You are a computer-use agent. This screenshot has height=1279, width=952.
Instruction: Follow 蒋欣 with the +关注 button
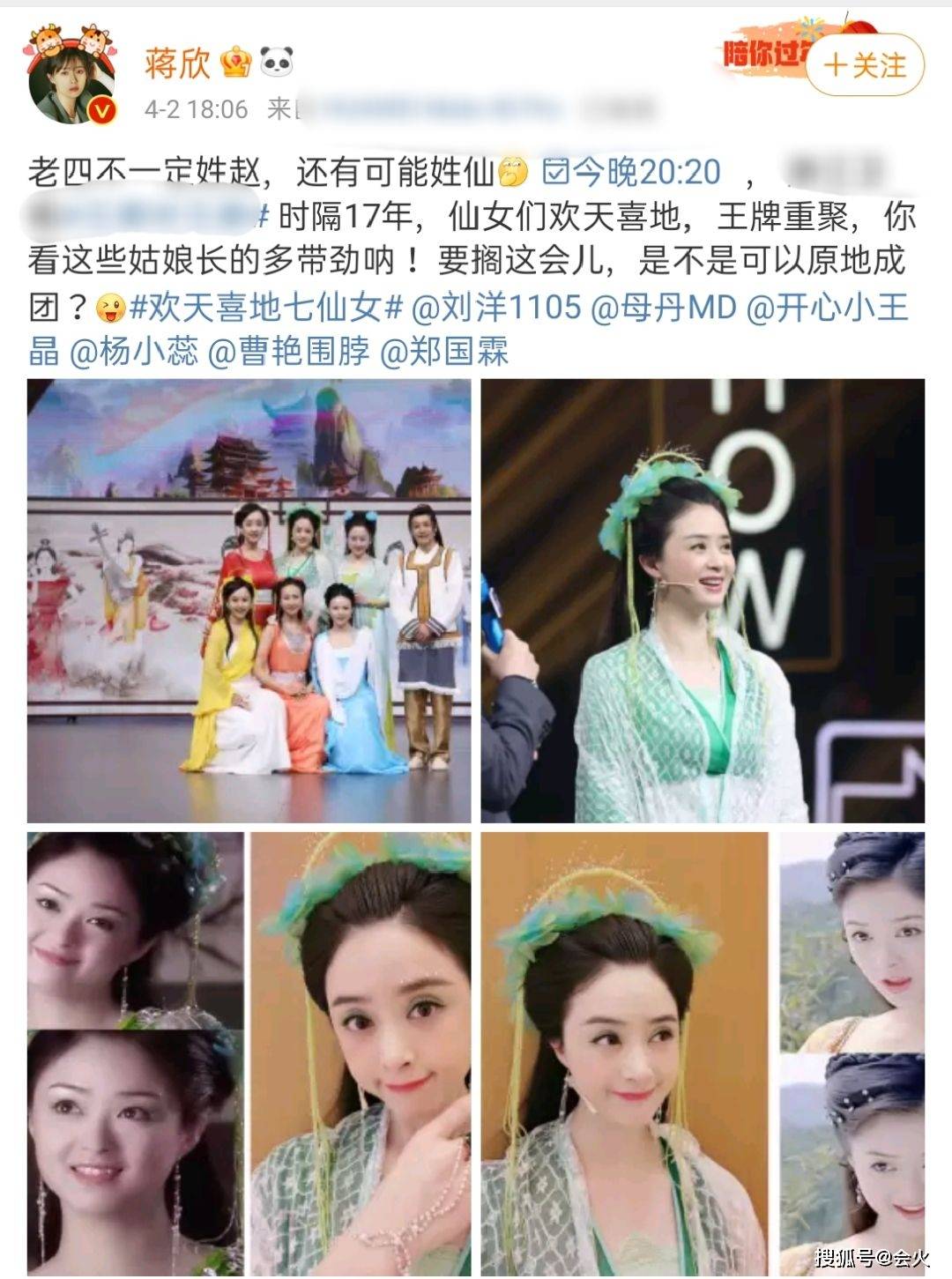(866, 66)
